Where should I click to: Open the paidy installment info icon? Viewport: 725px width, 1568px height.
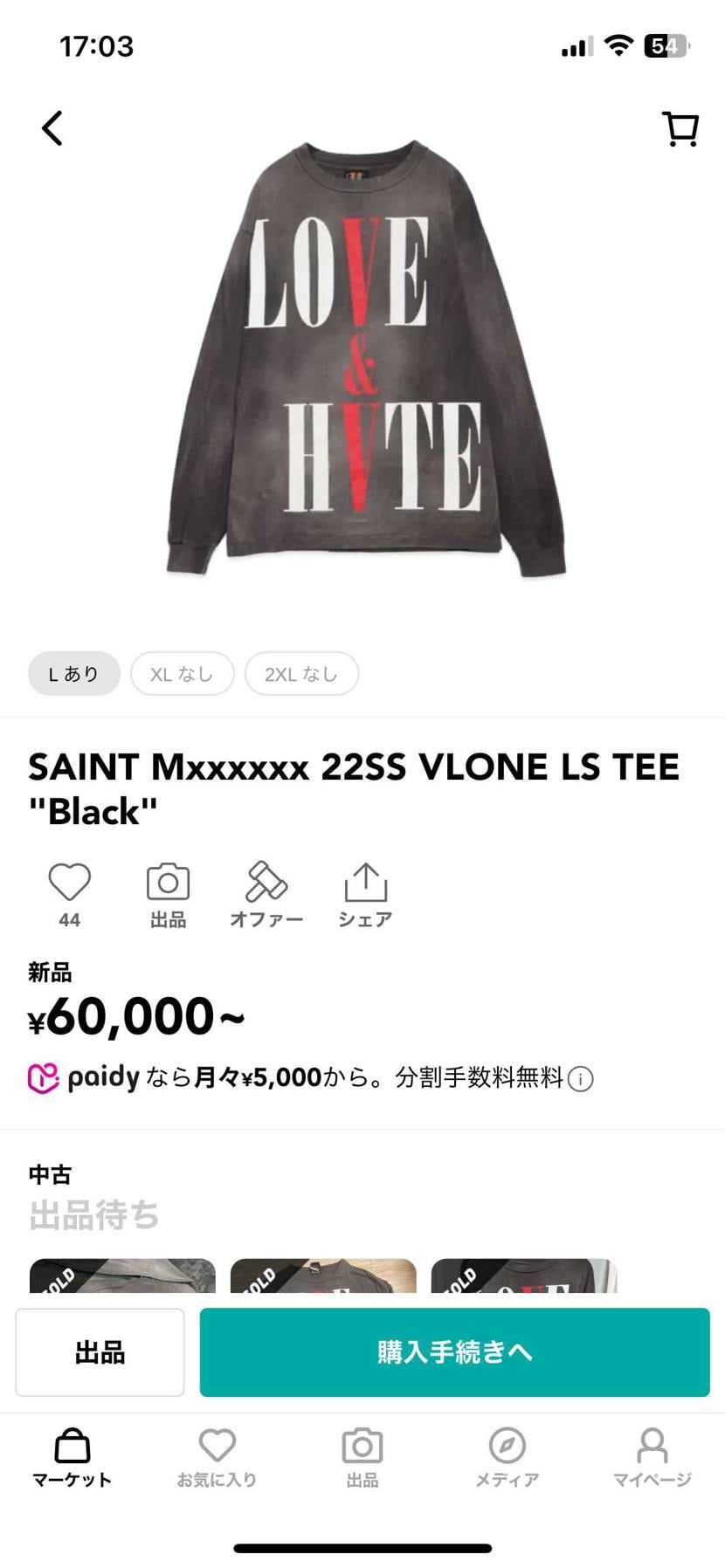(x=581, y=1079)
